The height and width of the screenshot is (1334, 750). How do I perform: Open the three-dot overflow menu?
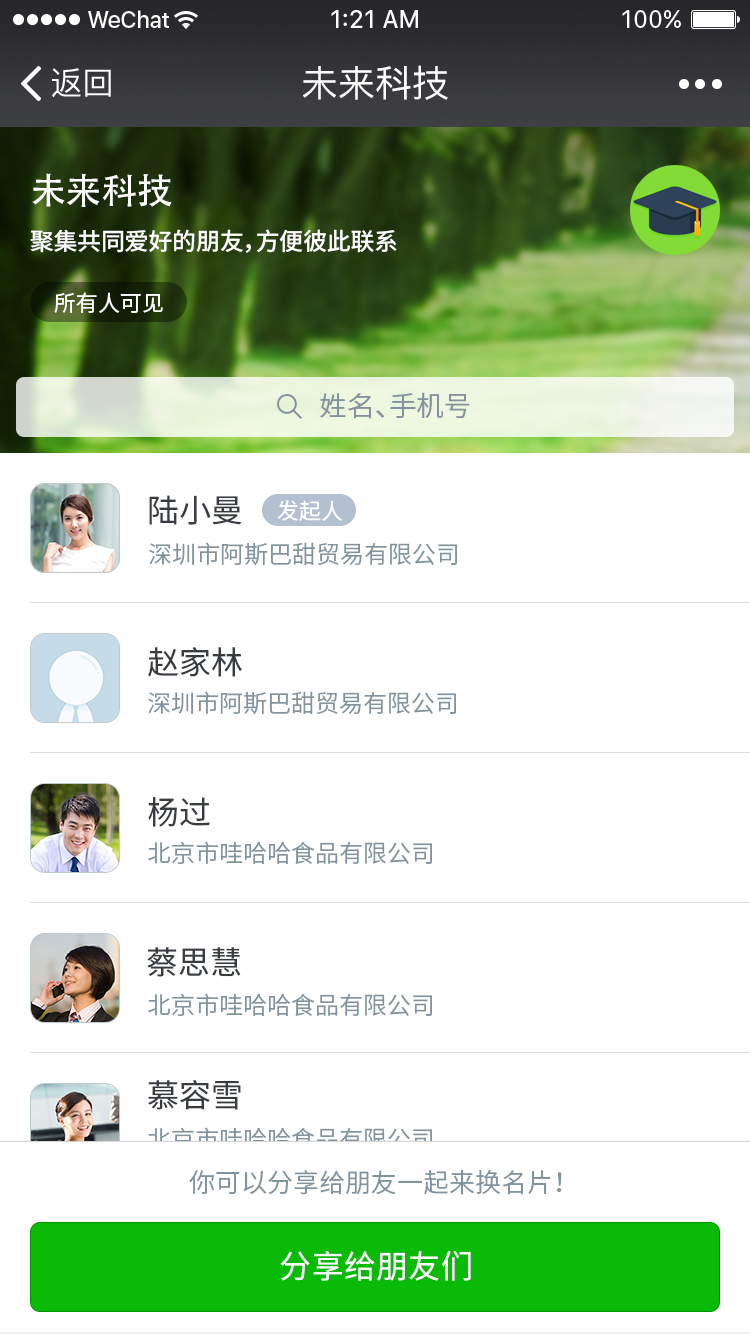(700, 84)
